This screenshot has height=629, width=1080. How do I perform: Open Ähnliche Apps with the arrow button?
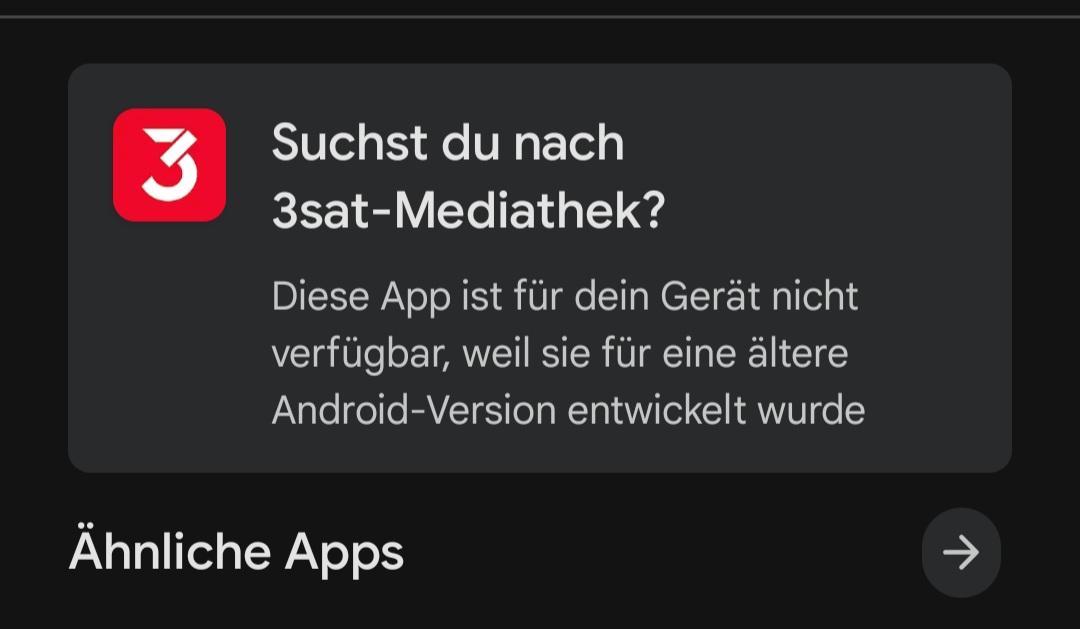tap(961, 553)
